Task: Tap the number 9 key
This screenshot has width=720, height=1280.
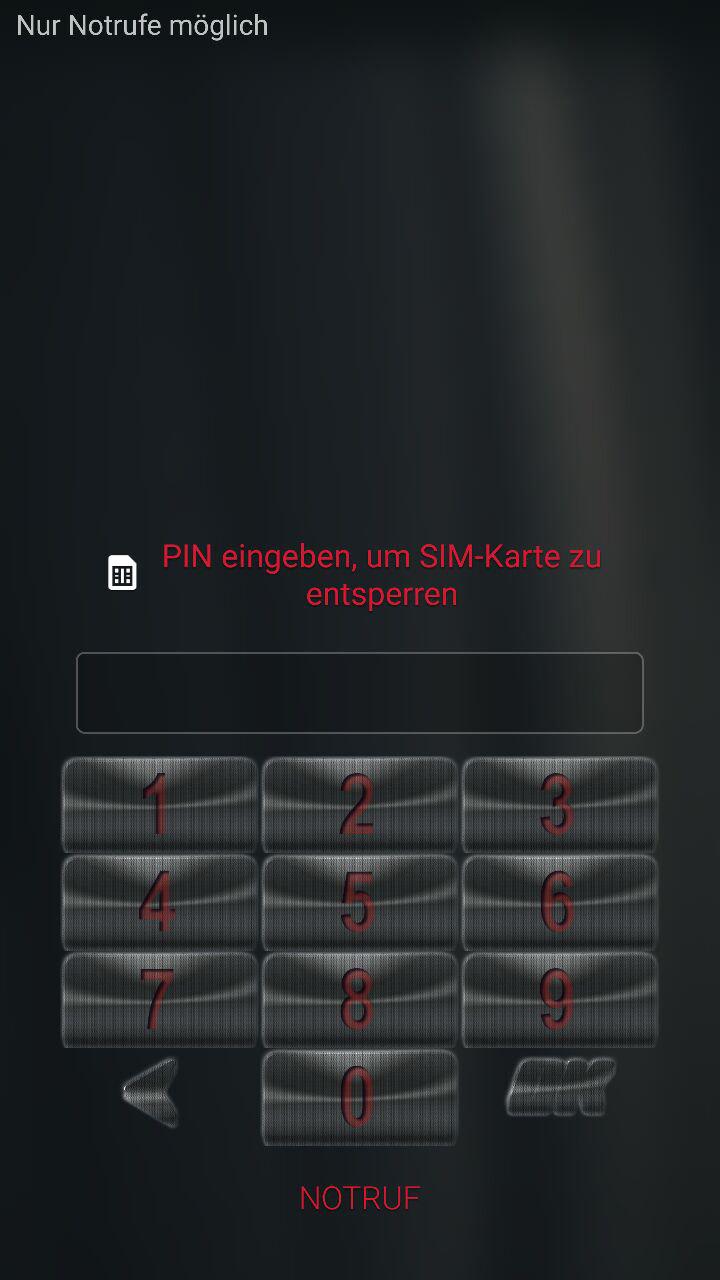Action: tap(560, 1000)
